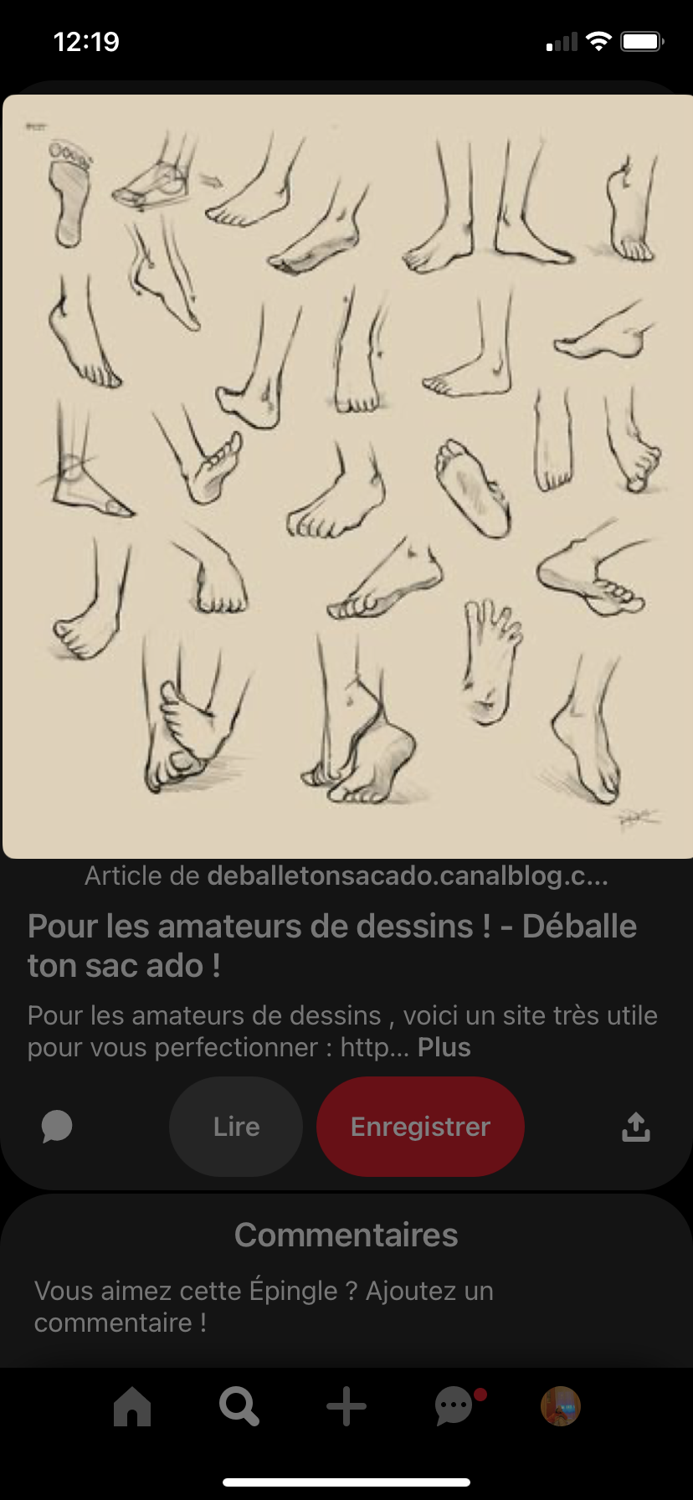Image resolution: width=693 pixels, height=1500 pixels.
Task: Go to the Home tab
Action: (x=132, y=1407)
